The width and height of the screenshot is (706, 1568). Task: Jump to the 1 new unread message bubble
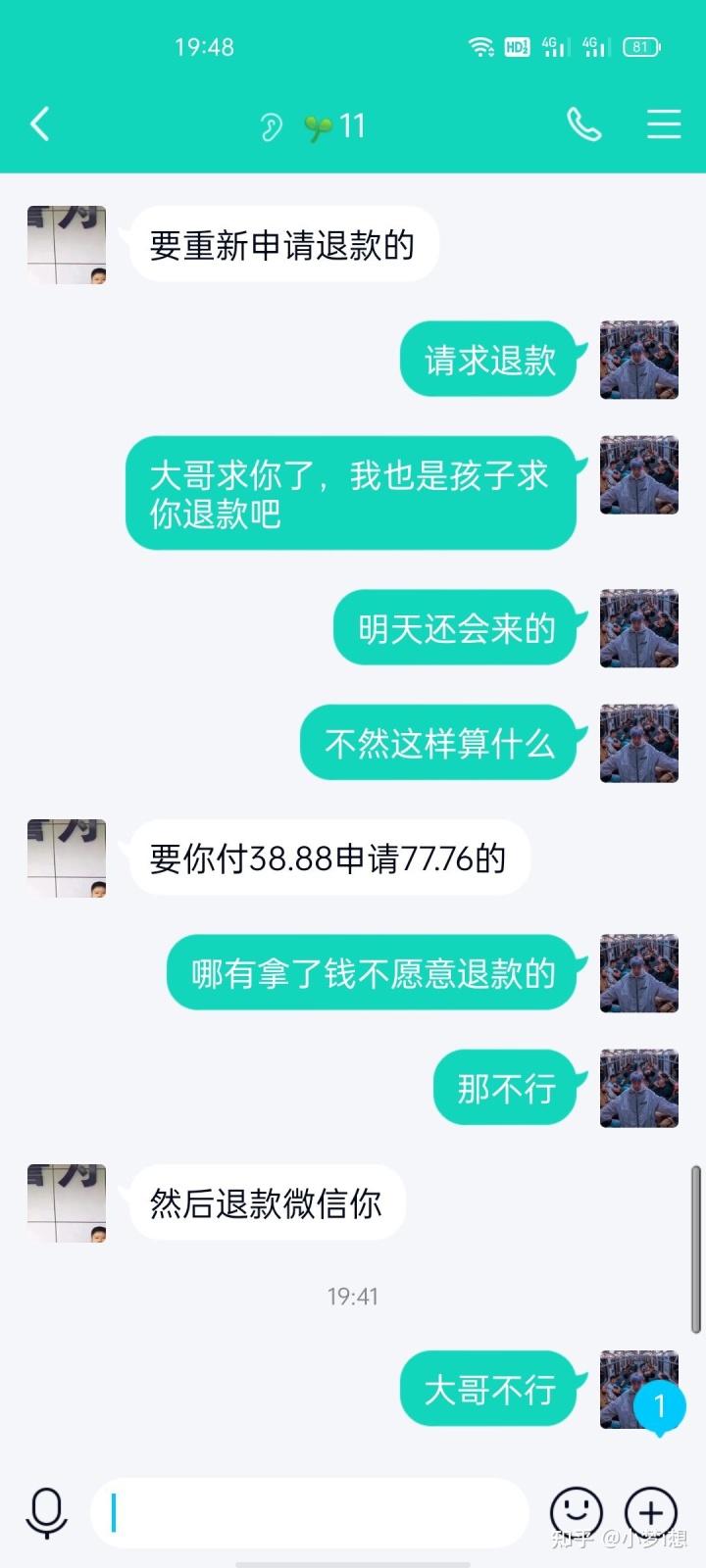(x=660, y=1408)
